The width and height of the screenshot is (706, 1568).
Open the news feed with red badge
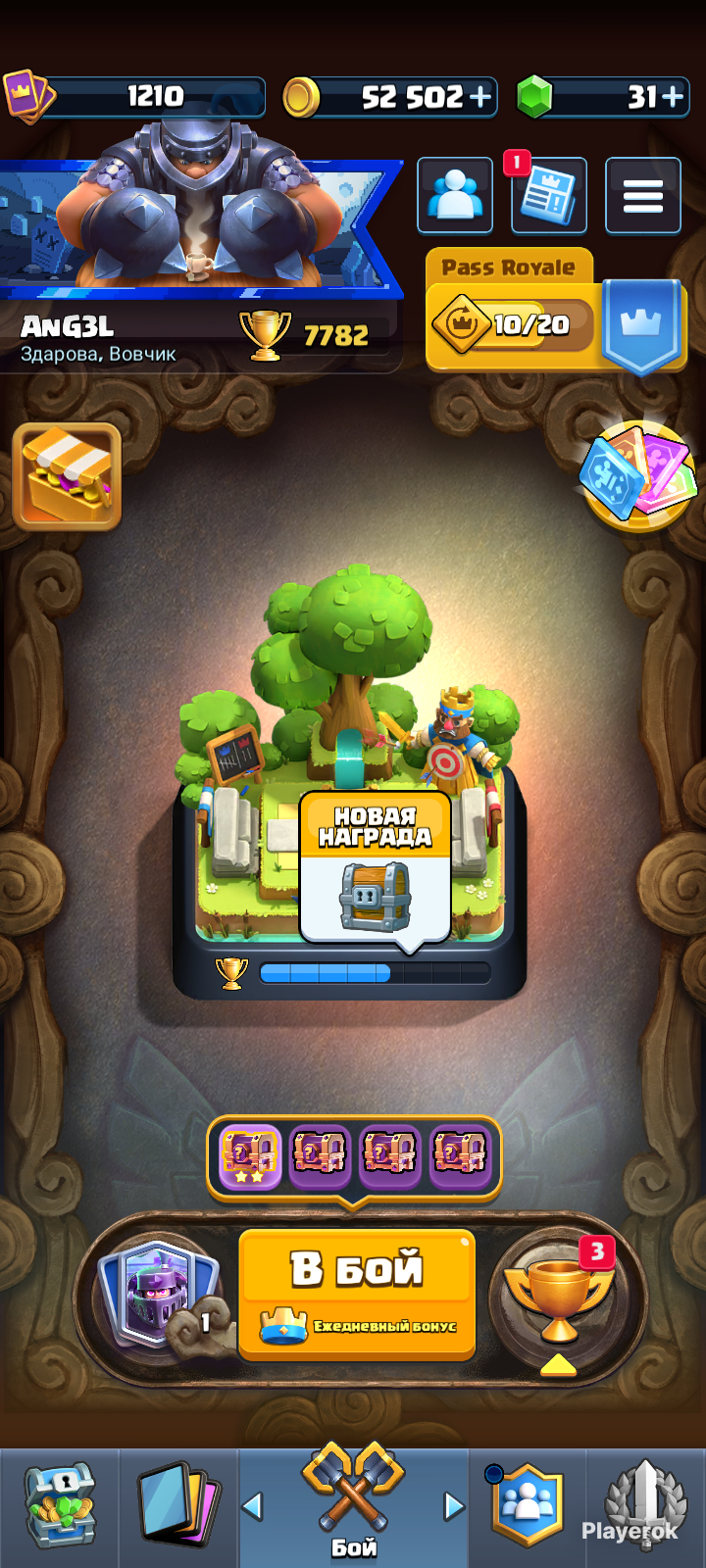click(x=548, y=196)
